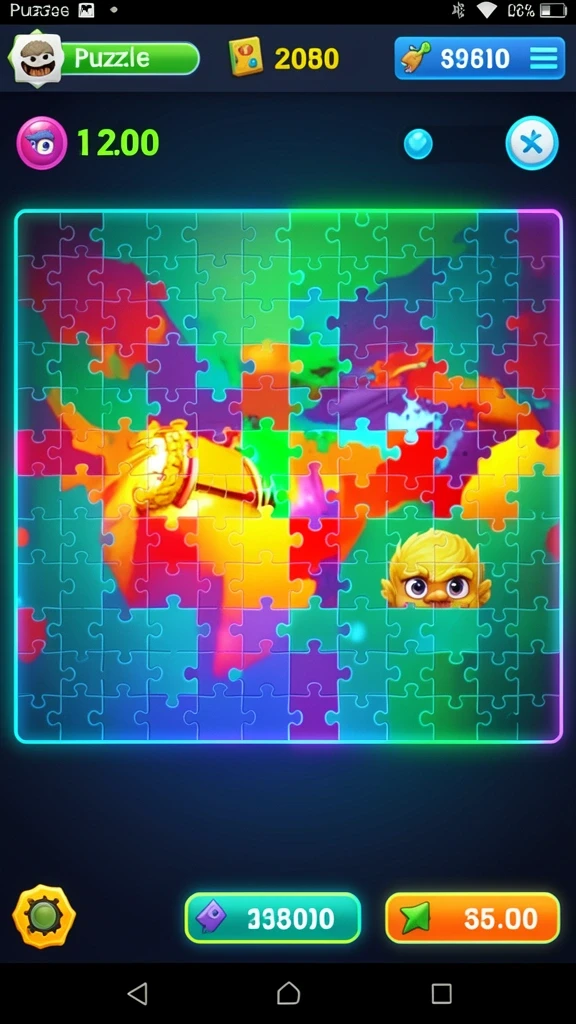Go back using the system back button
This screenshot has width=576, height=1024.
click(137, 993)
